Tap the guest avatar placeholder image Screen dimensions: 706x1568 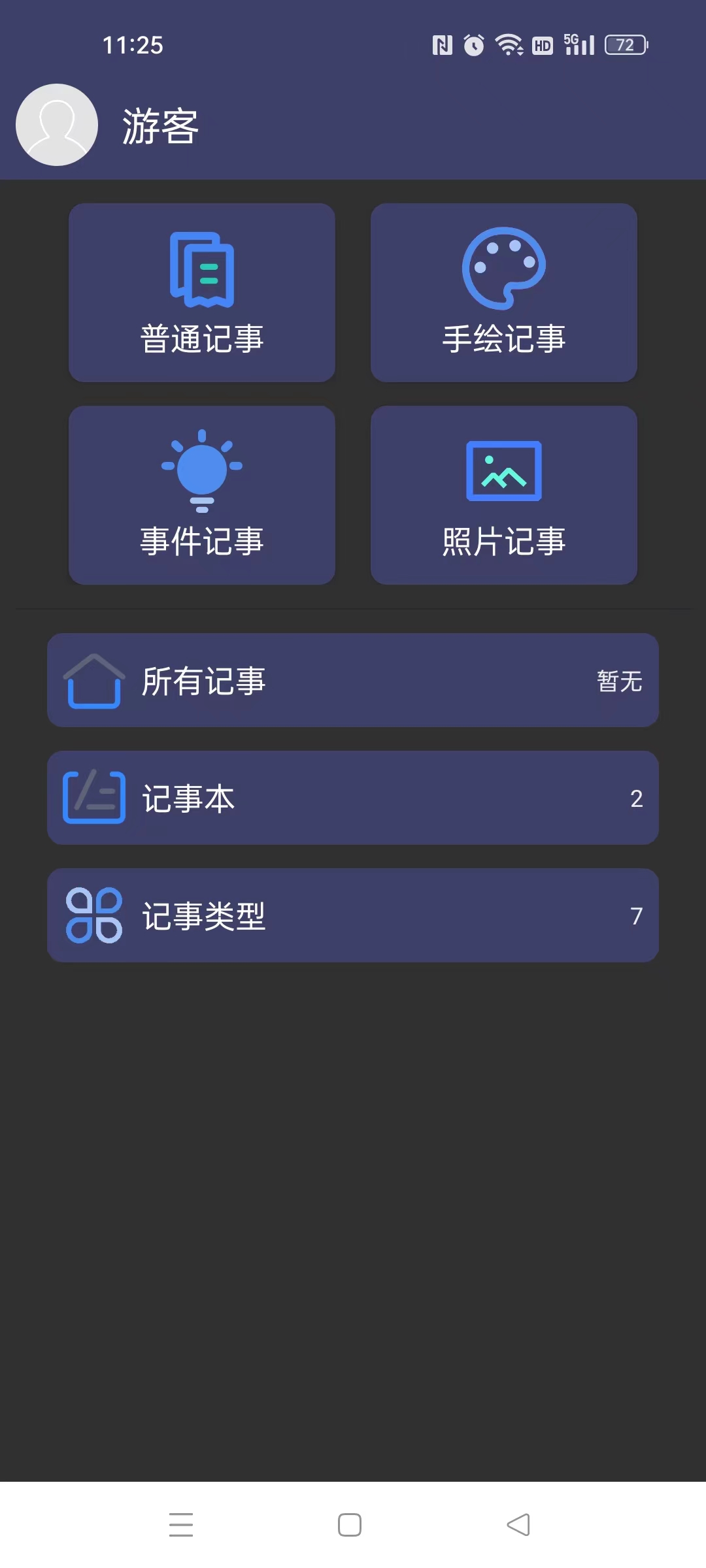click(x=56, y=124)
